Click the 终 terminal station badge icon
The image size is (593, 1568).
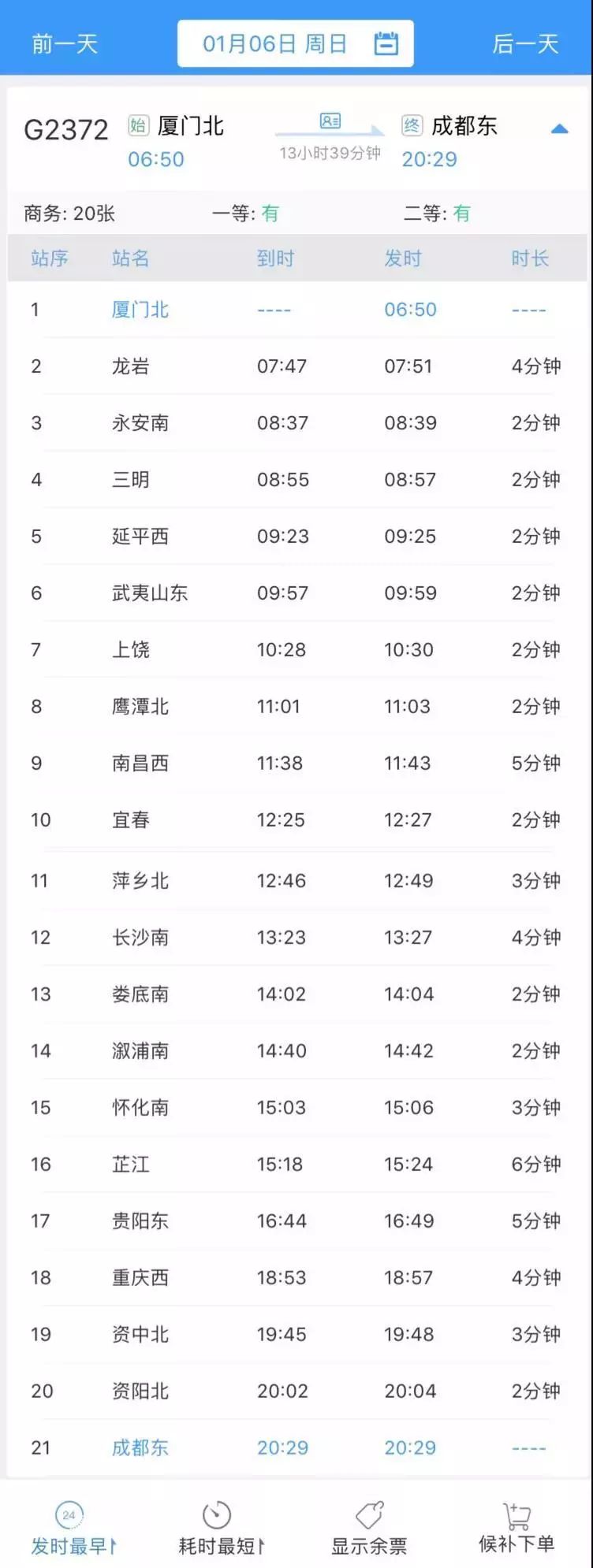pos(413,126)
